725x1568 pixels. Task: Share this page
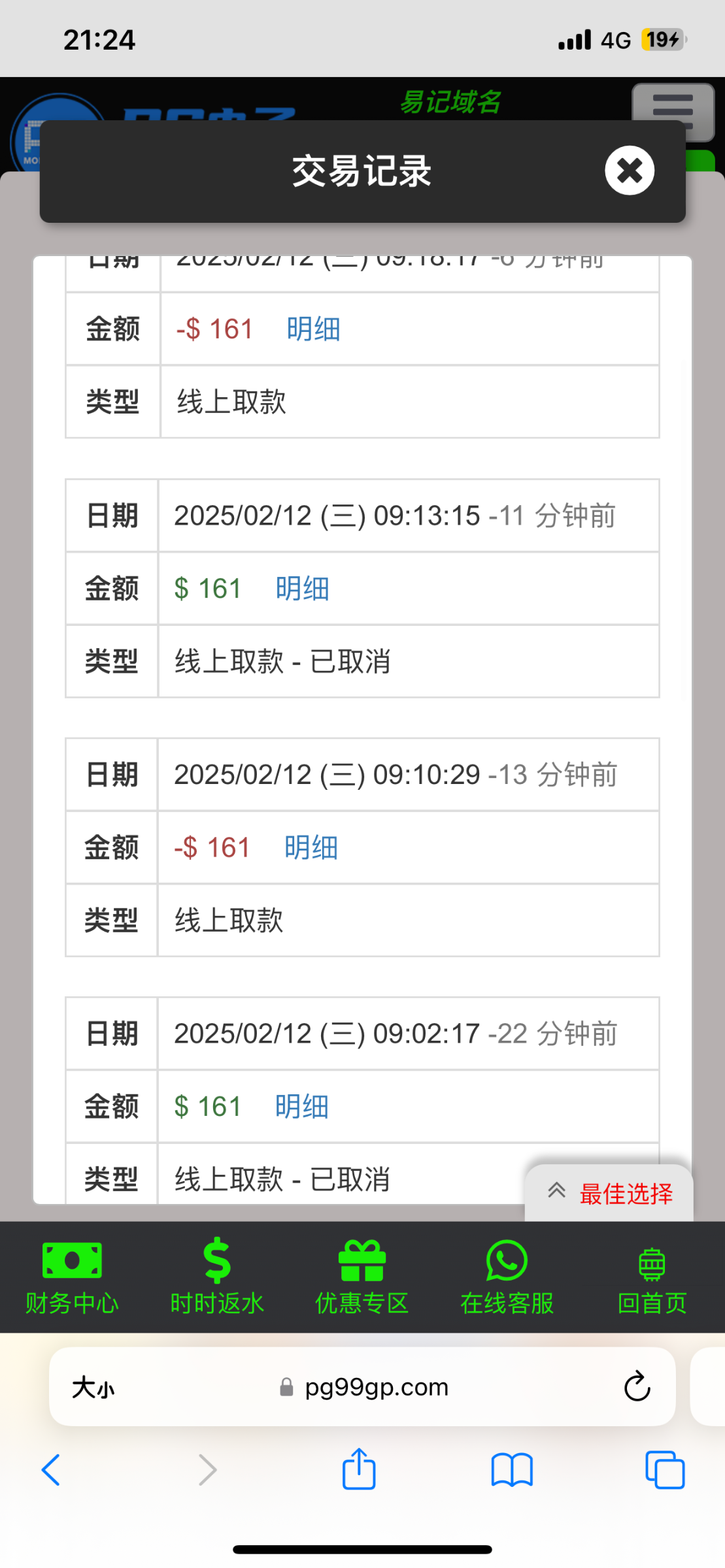coord(359,1469)
